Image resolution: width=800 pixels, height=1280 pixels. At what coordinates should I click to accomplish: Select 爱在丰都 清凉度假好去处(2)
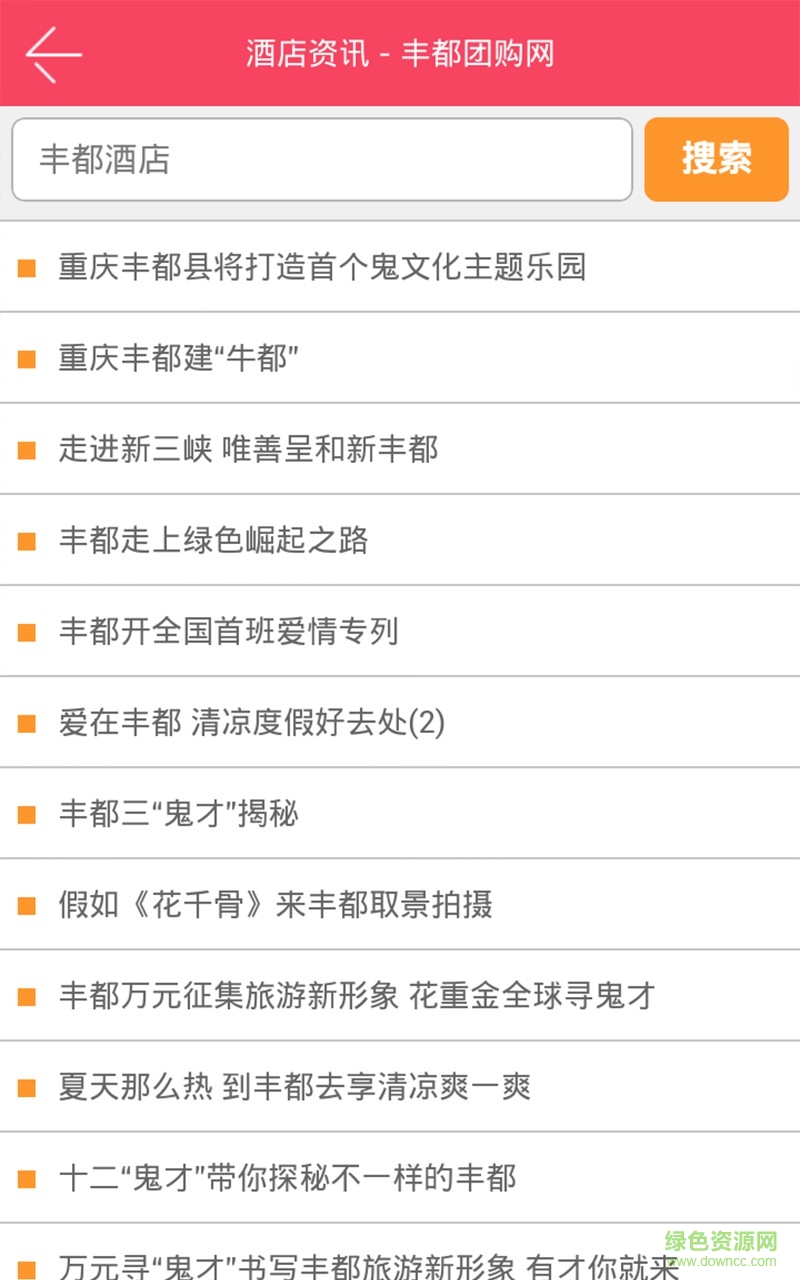(x=252, y=722)
